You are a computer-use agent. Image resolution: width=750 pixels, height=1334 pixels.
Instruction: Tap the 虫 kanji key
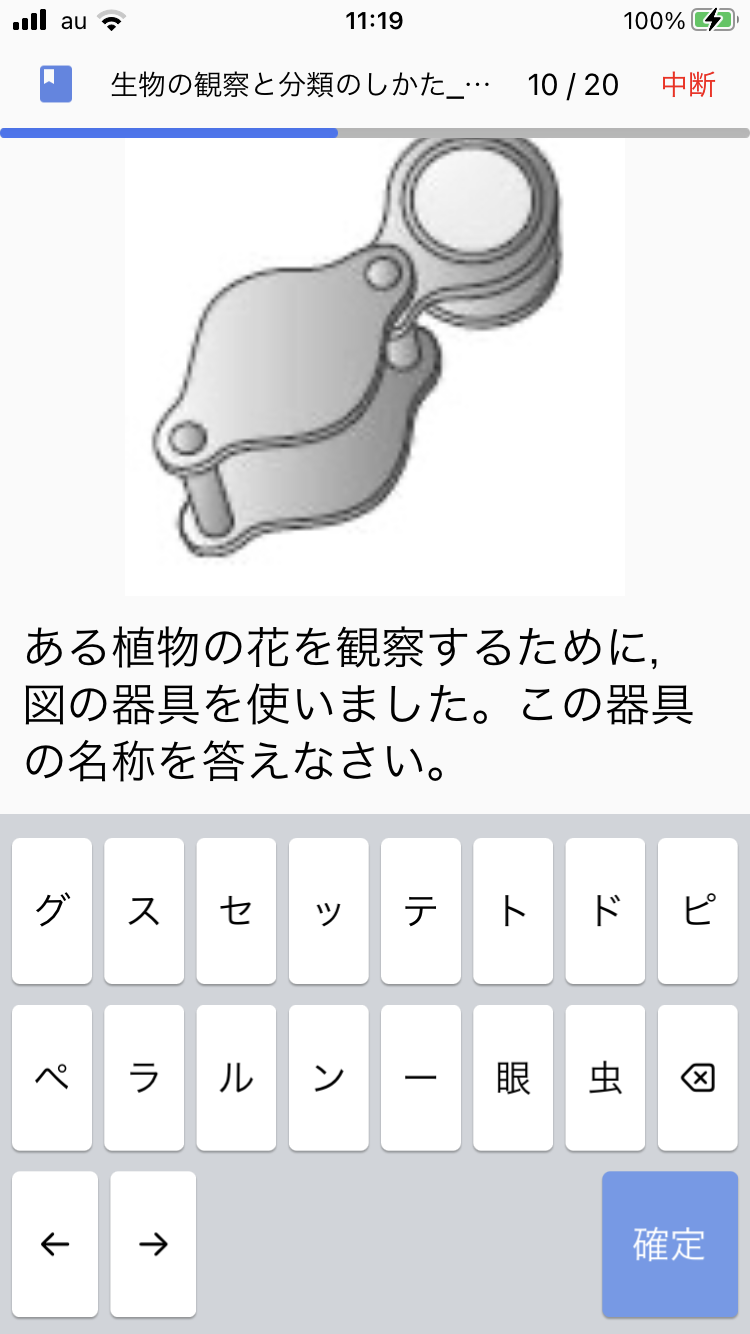(605, 1078)
